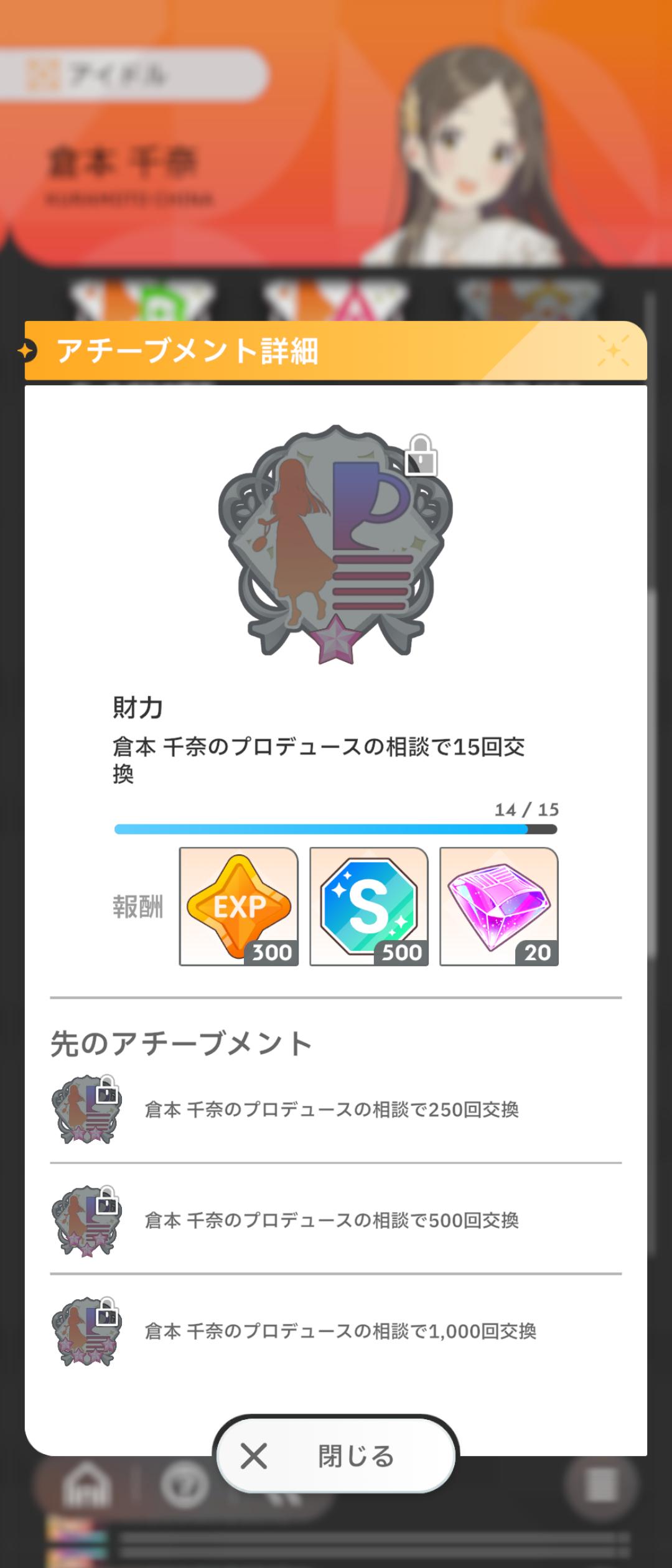Open the S coin 500 reward item
The image size is (672, 1568).
tap(369, 907)
